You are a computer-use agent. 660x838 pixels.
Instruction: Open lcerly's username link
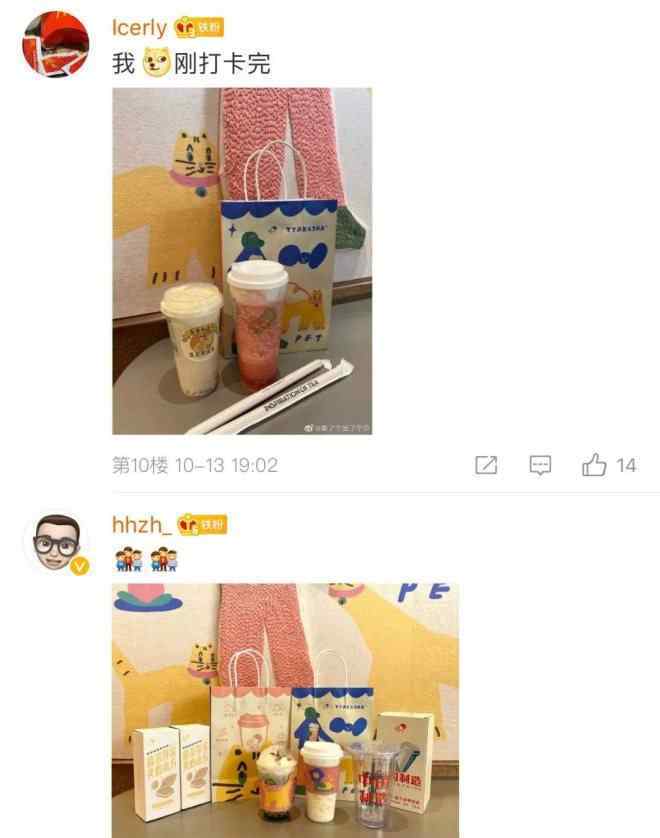click(x=139, y=27)
